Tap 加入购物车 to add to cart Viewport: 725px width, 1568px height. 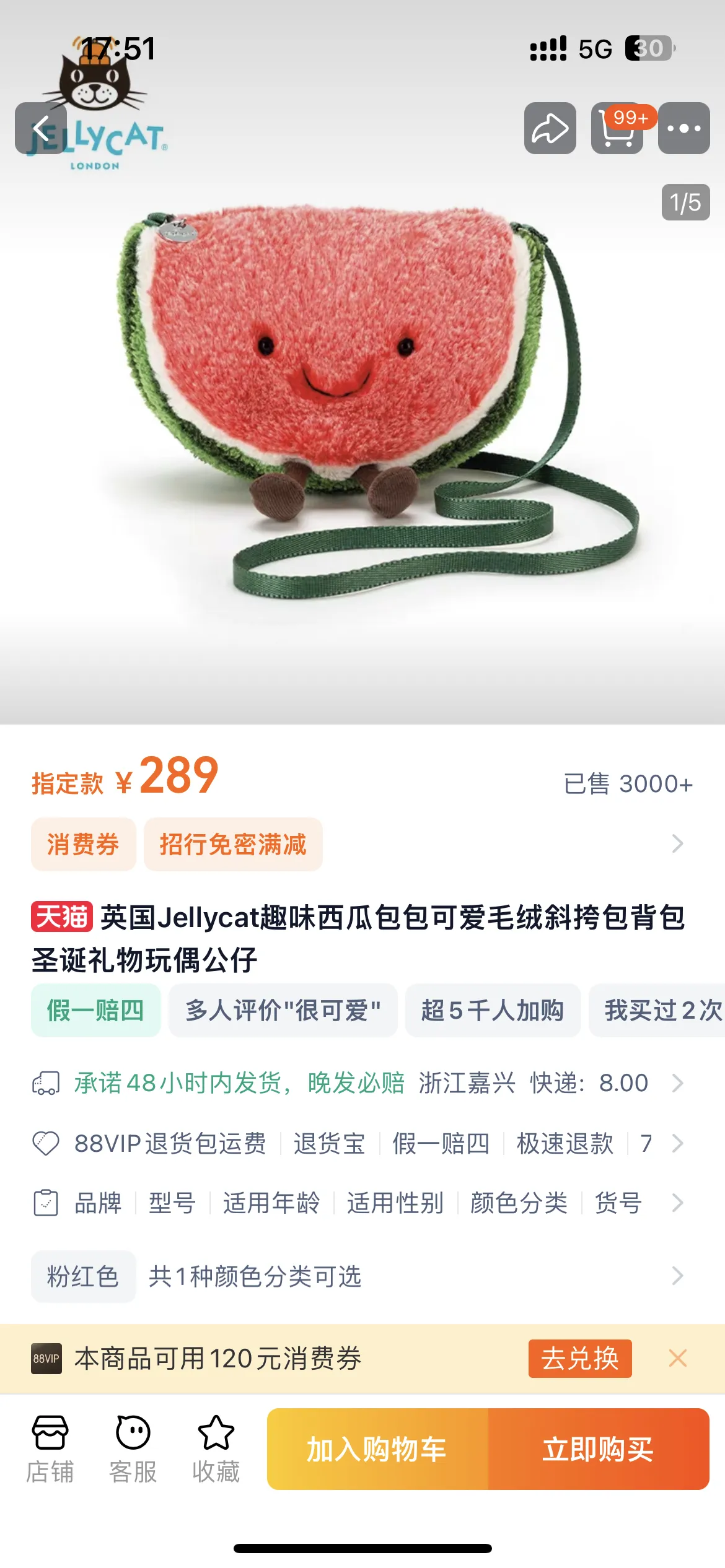(x=378, y=1449)
